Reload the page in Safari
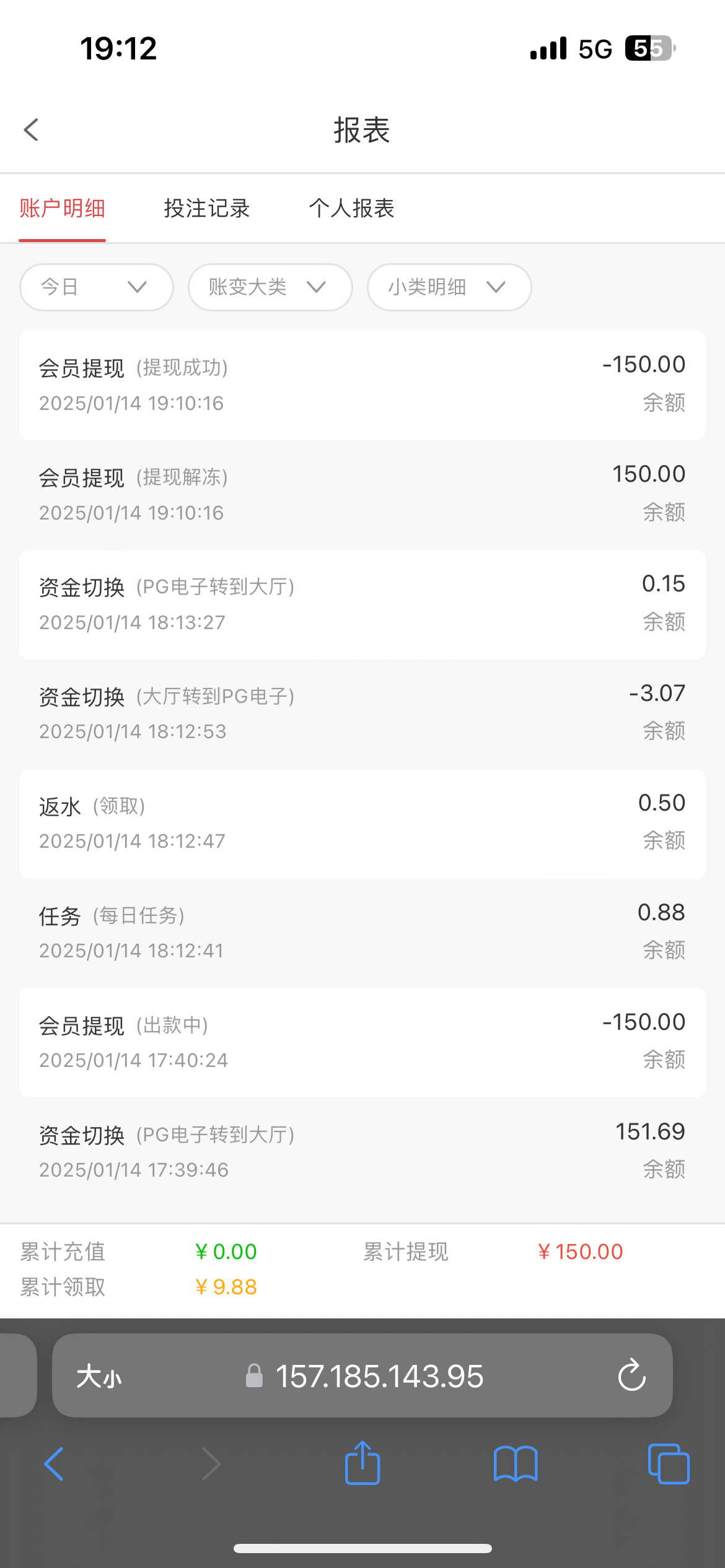This screenshot has width=725, height=1568. [x=631, y=1375]
